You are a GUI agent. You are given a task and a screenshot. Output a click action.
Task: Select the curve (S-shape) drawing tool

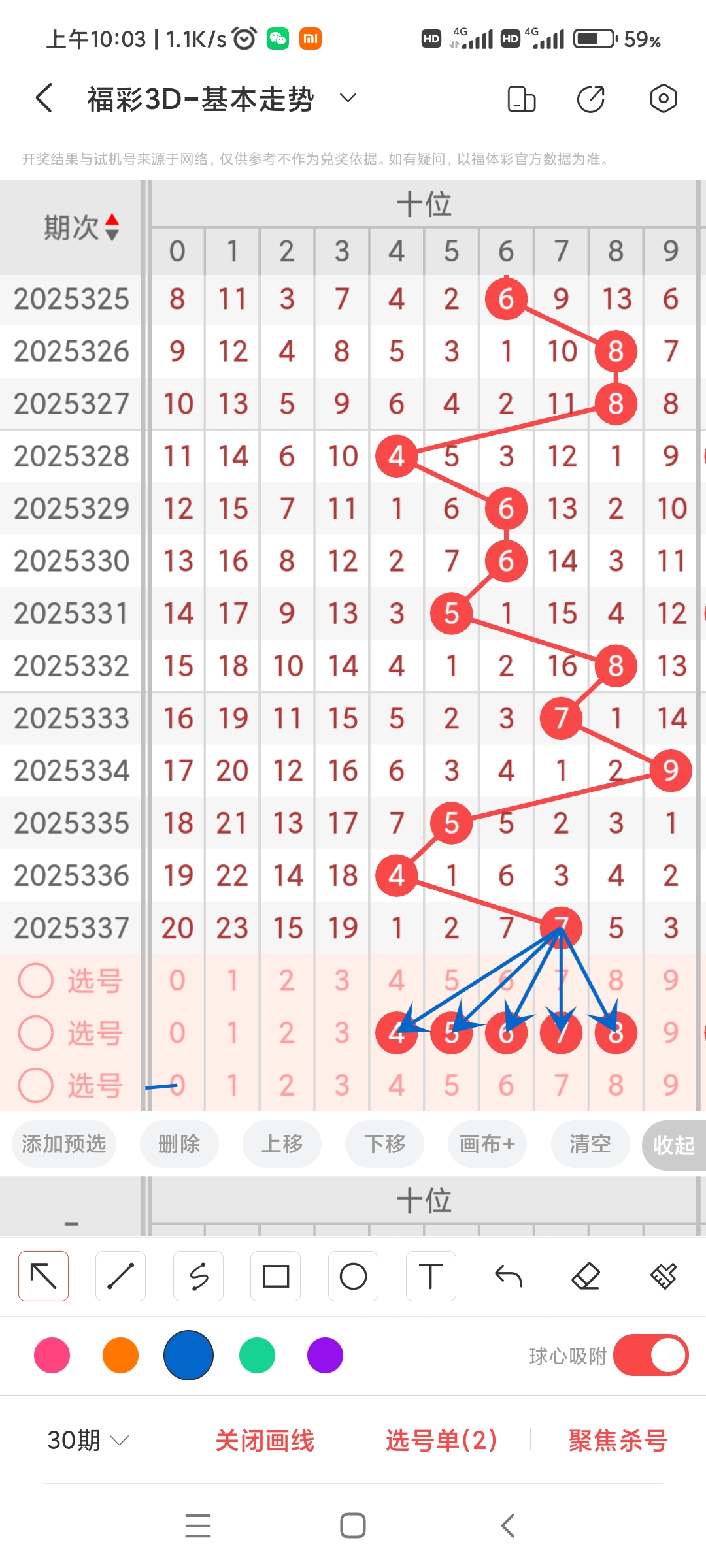198,1275
